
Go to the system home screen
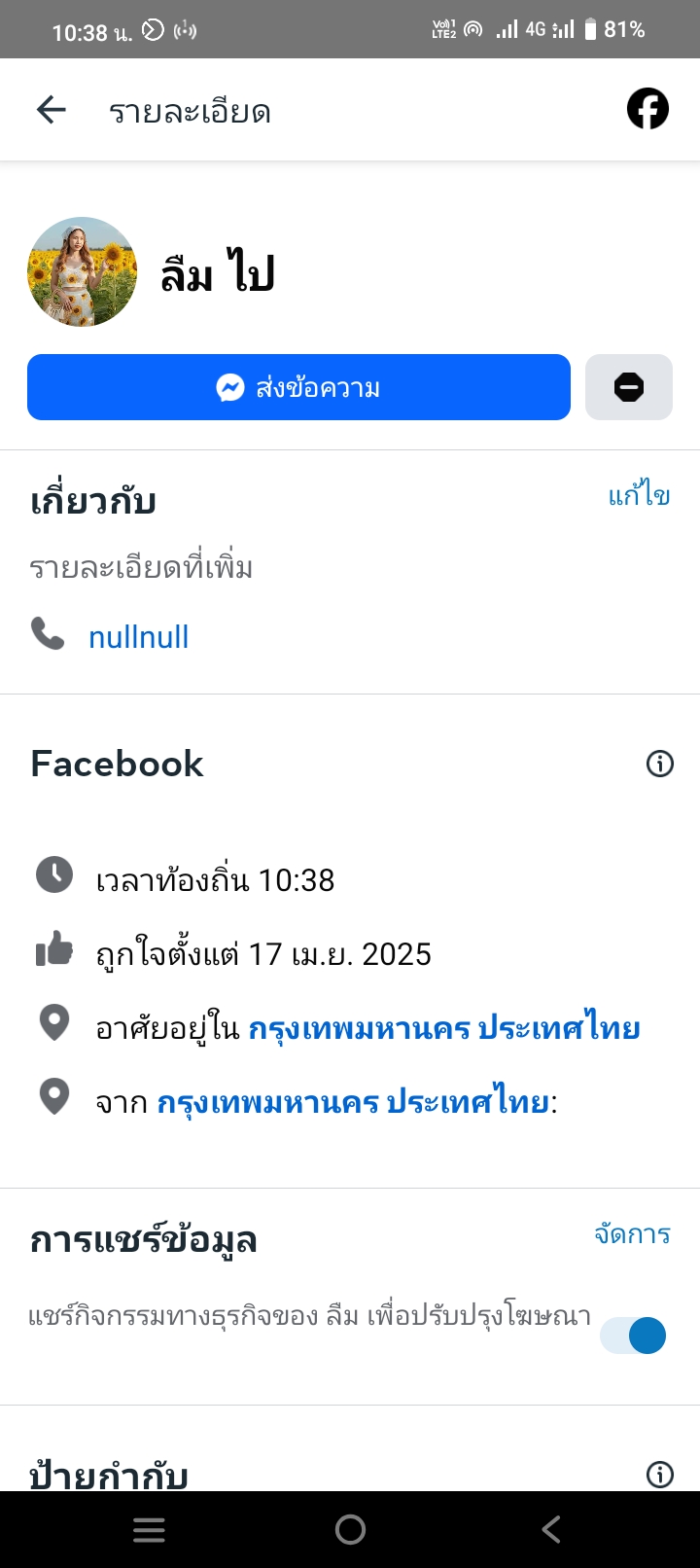click(x=350, y=1530)
